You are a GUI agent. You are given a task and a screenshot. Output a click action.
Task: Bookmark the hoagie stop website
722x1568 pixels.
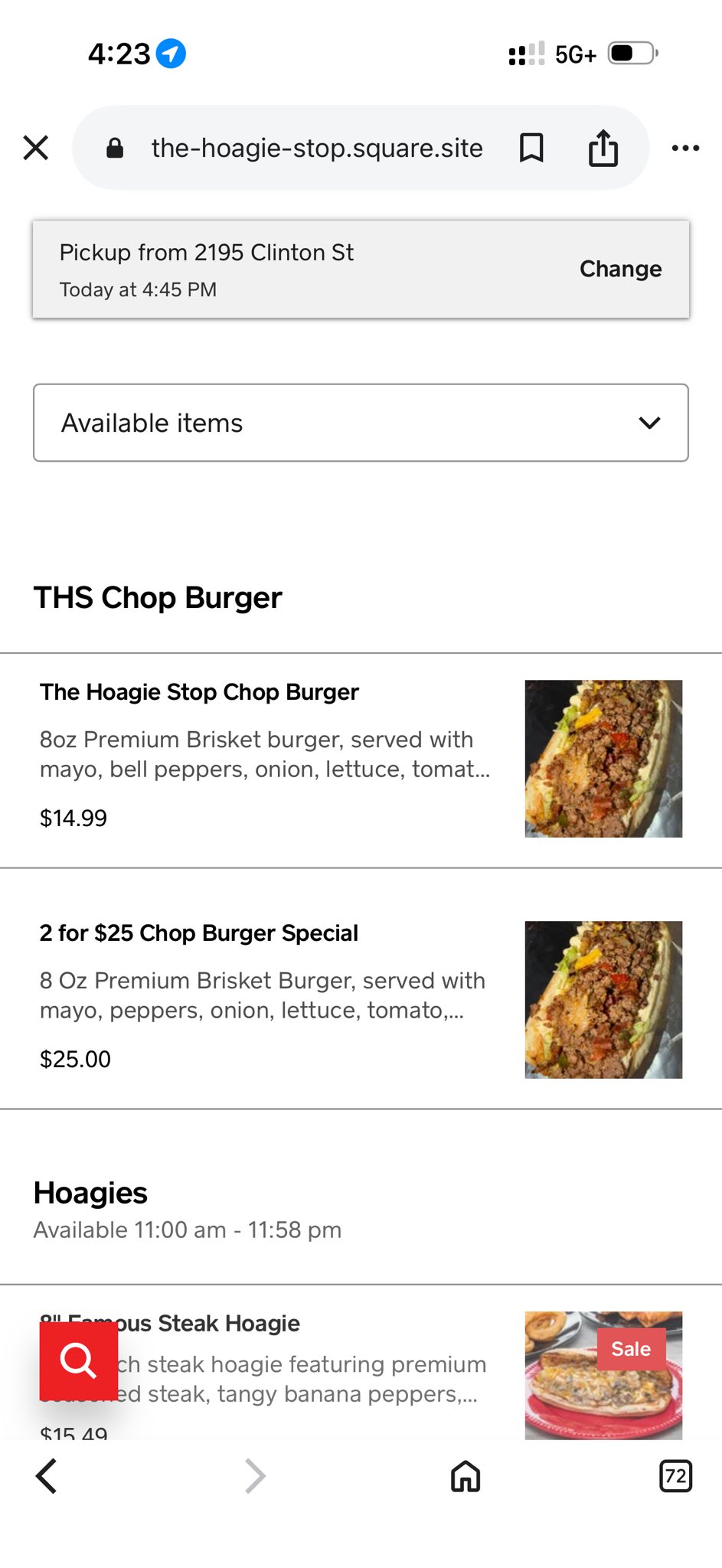(x=531, y=148)
